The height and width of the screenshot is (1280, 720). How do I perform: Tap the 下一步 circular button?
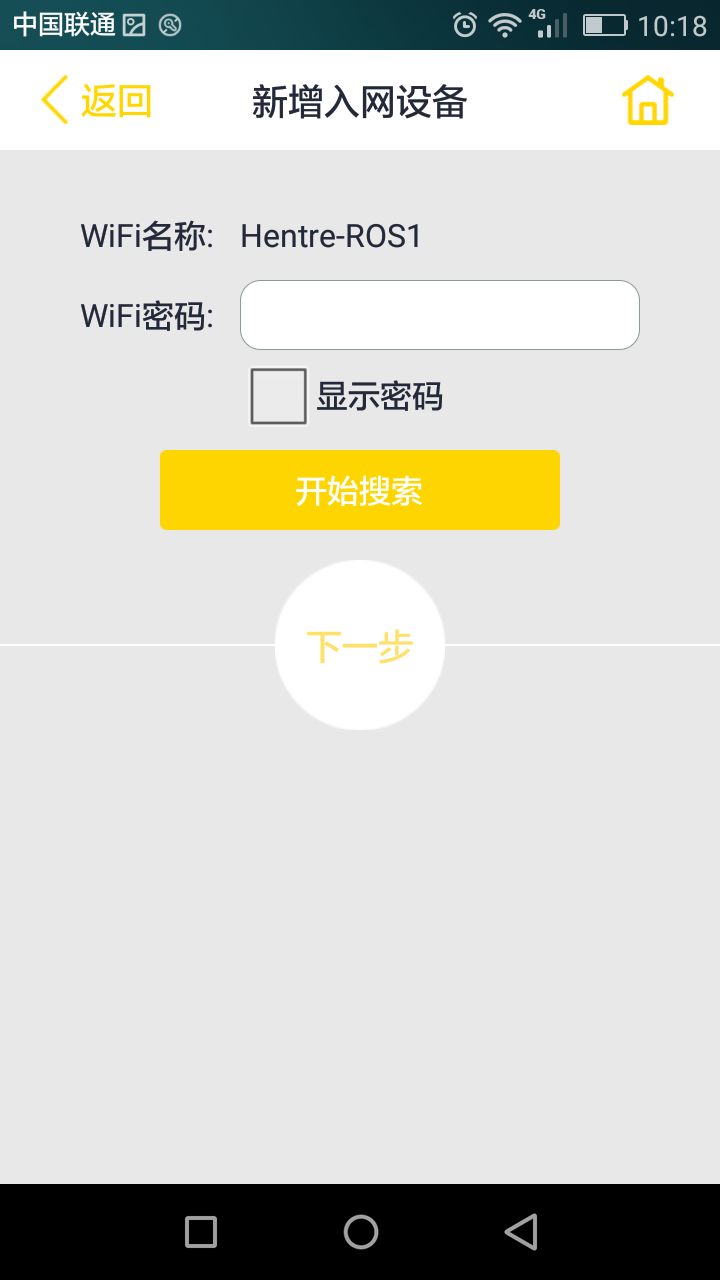(360, 645)
